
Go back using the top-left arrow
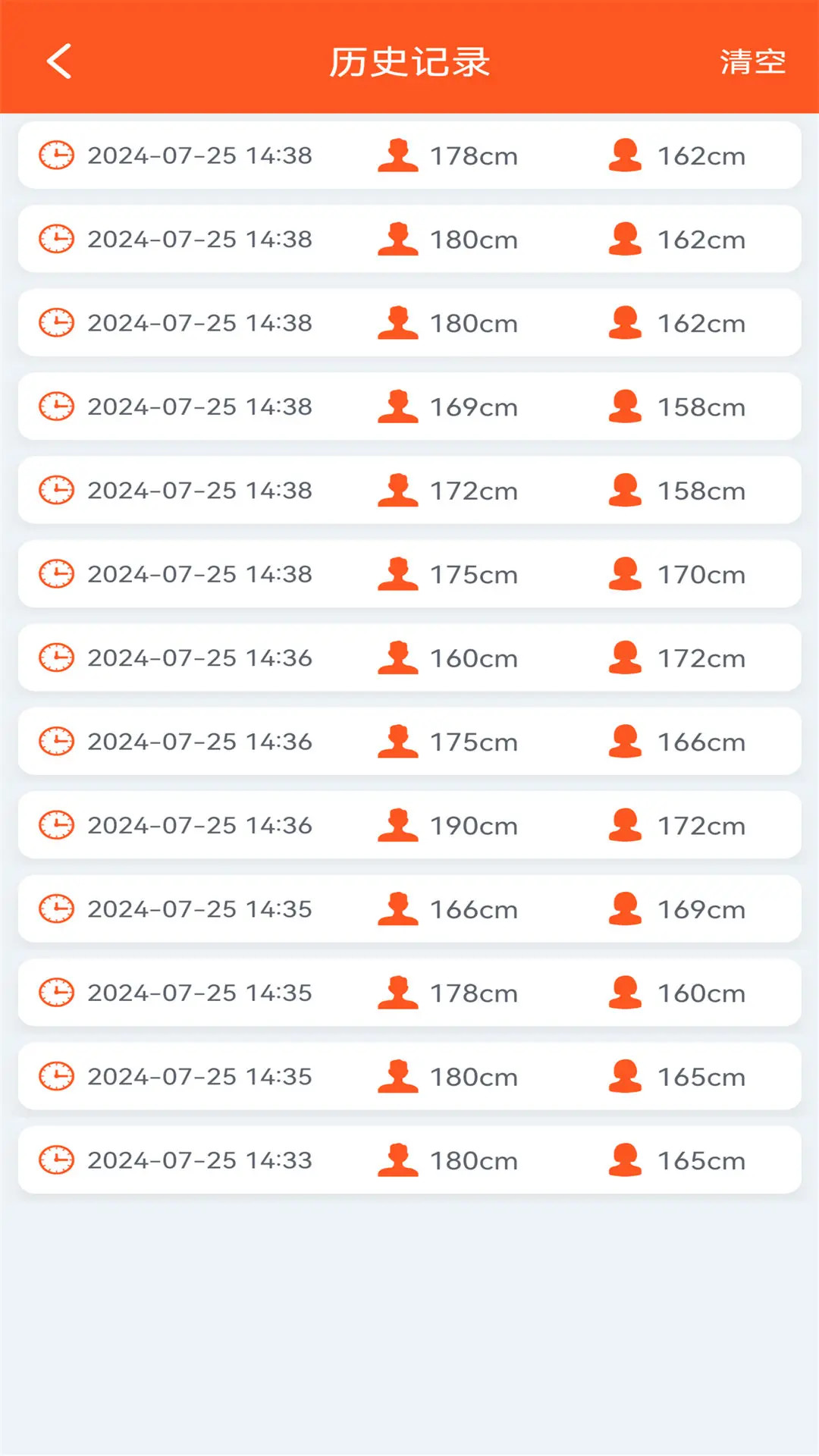[59, 61]
